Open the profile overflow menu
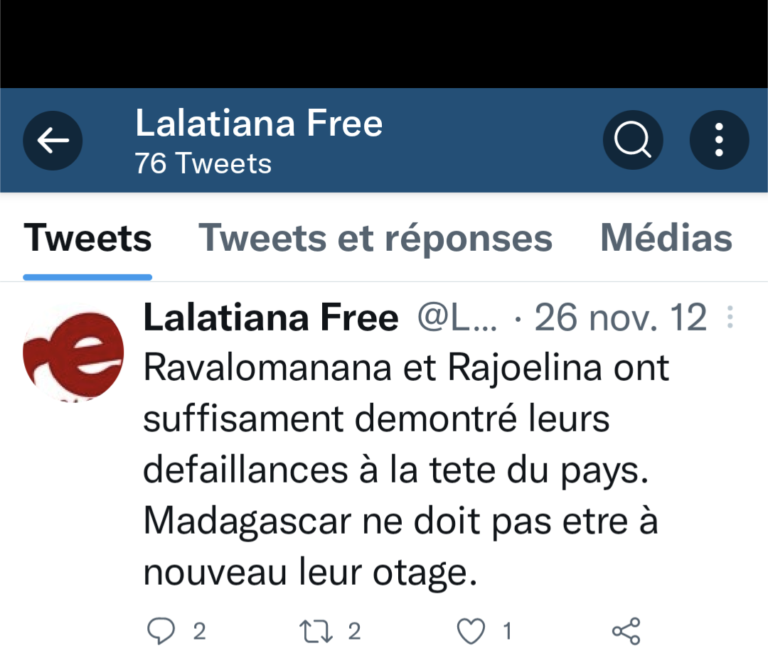768x658 pixels. tap(719, 141)
